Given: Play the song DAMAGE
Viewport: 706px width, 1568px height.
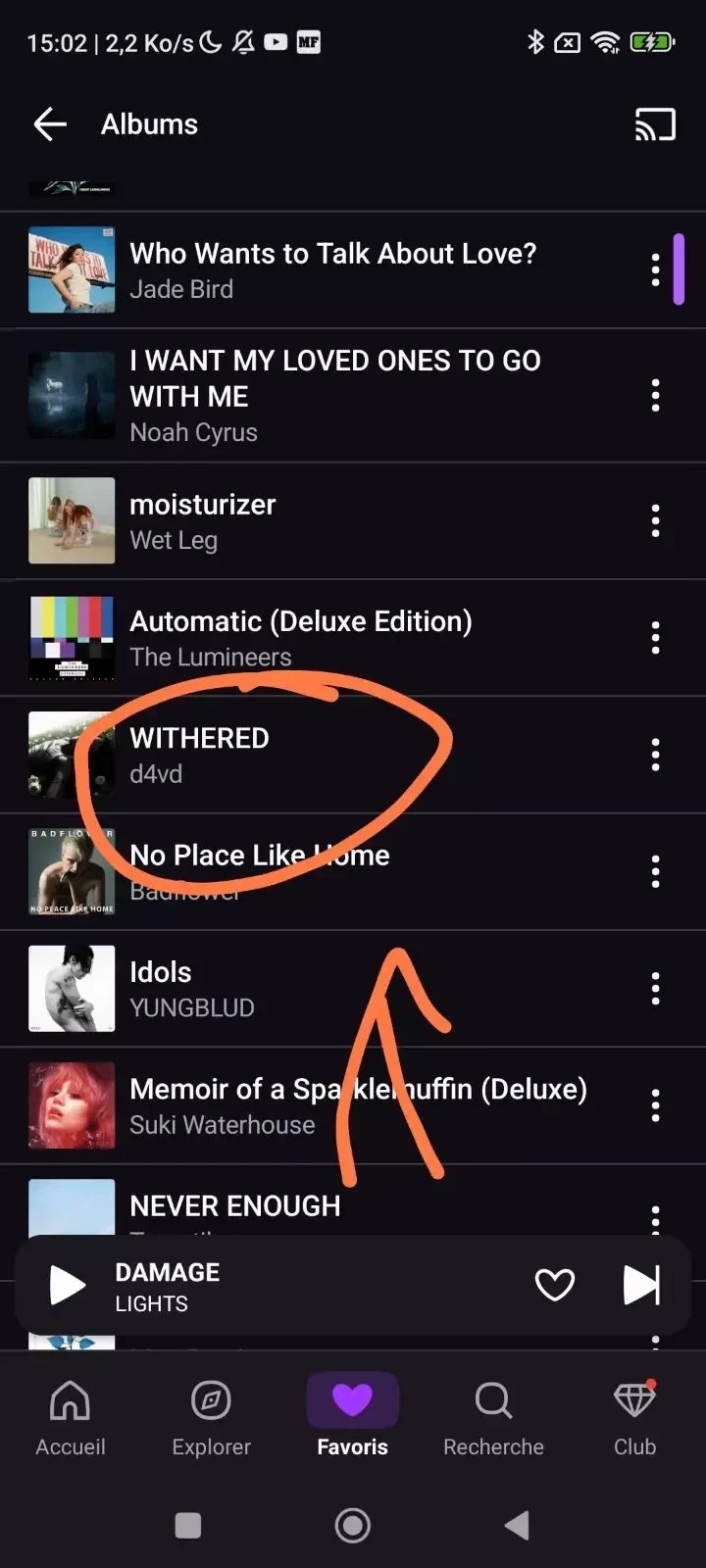Looking at the screenshot, I should [67, 1286].
